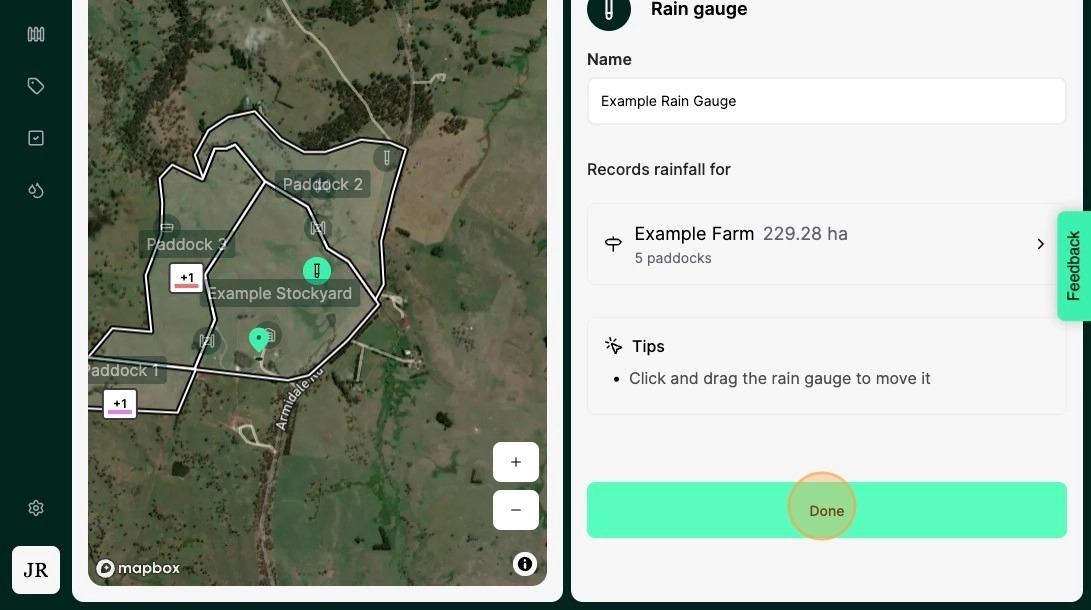Screen dimensions: 1091x610
Task: Open the Example Farm row
Action: (826, 244)
